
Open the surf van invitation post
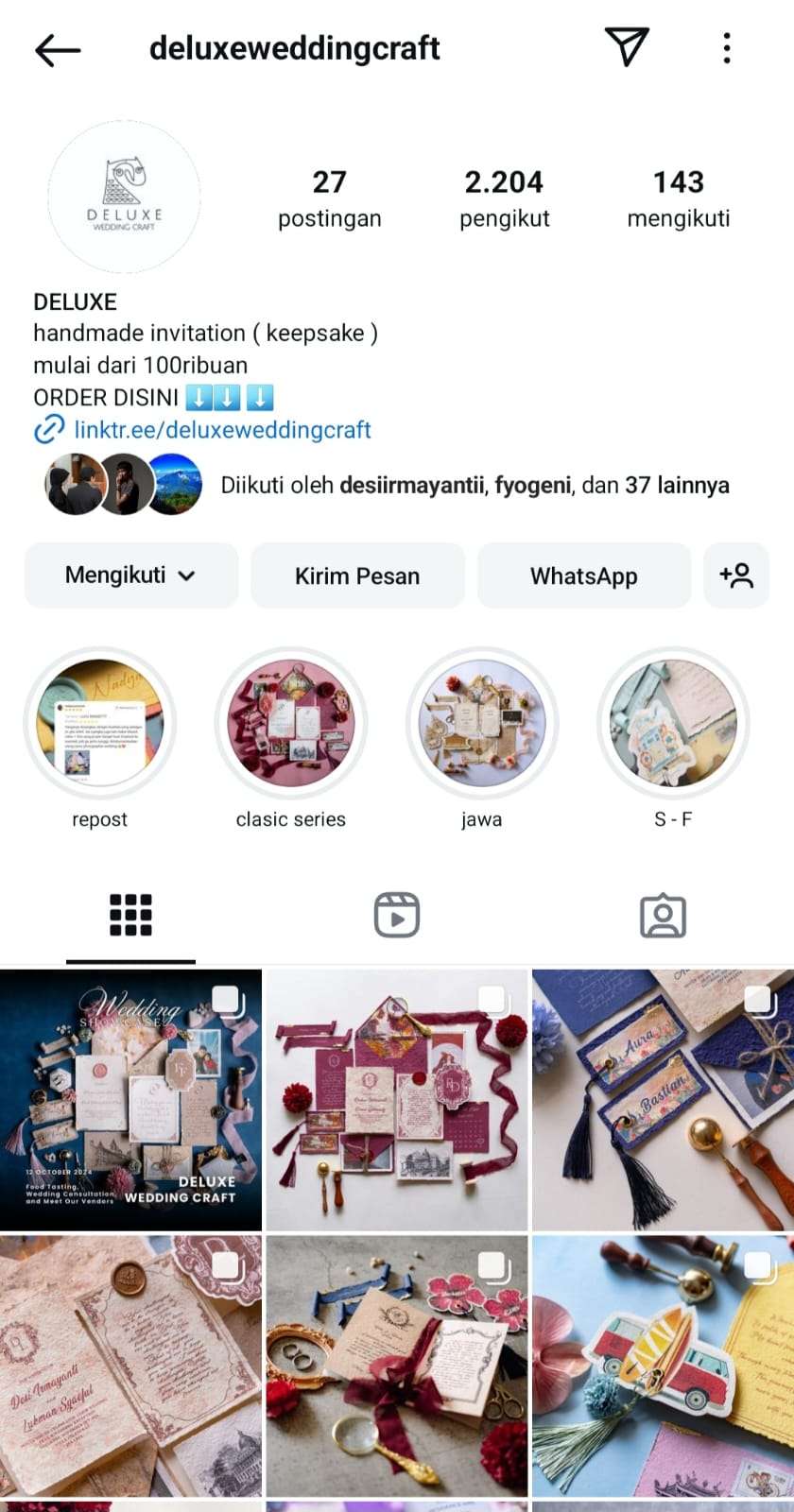pos(663,1366)
